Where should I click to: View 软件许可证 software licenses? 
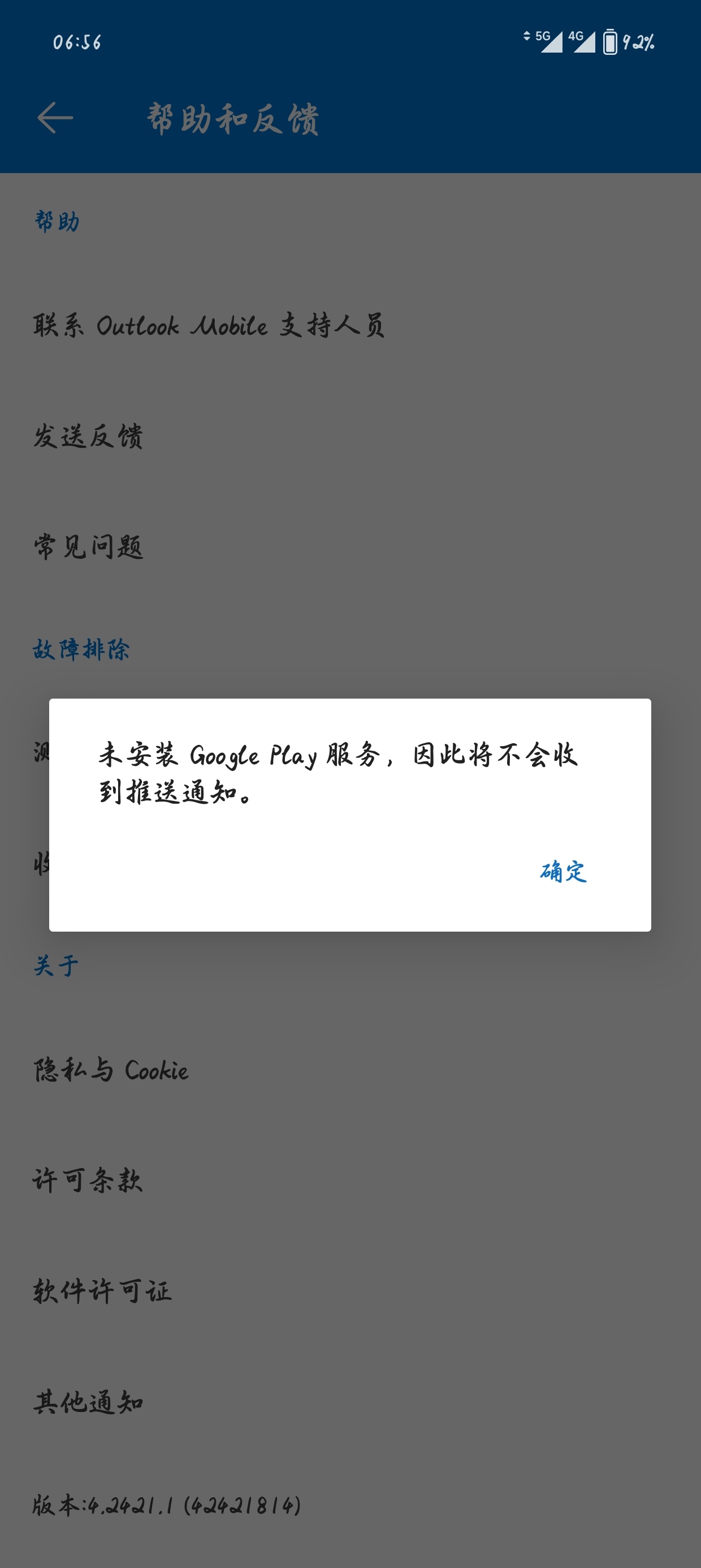102,1289
